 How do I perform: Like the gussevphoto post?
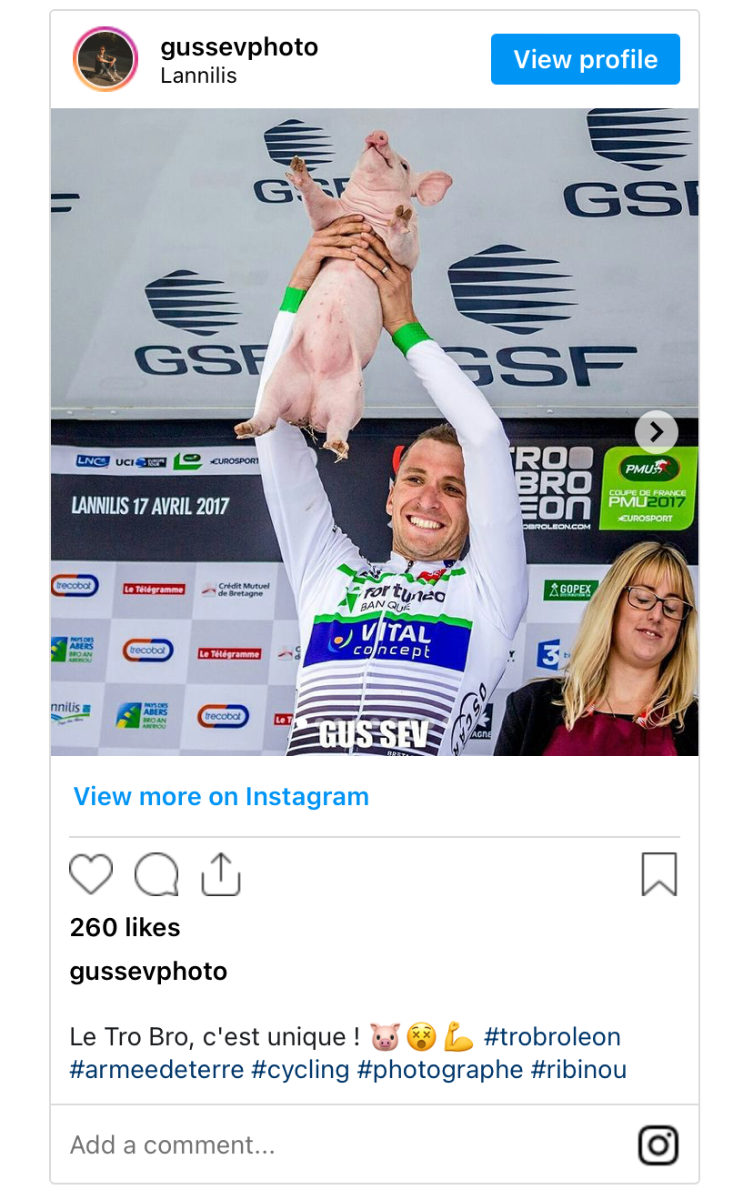click(91, 875)
